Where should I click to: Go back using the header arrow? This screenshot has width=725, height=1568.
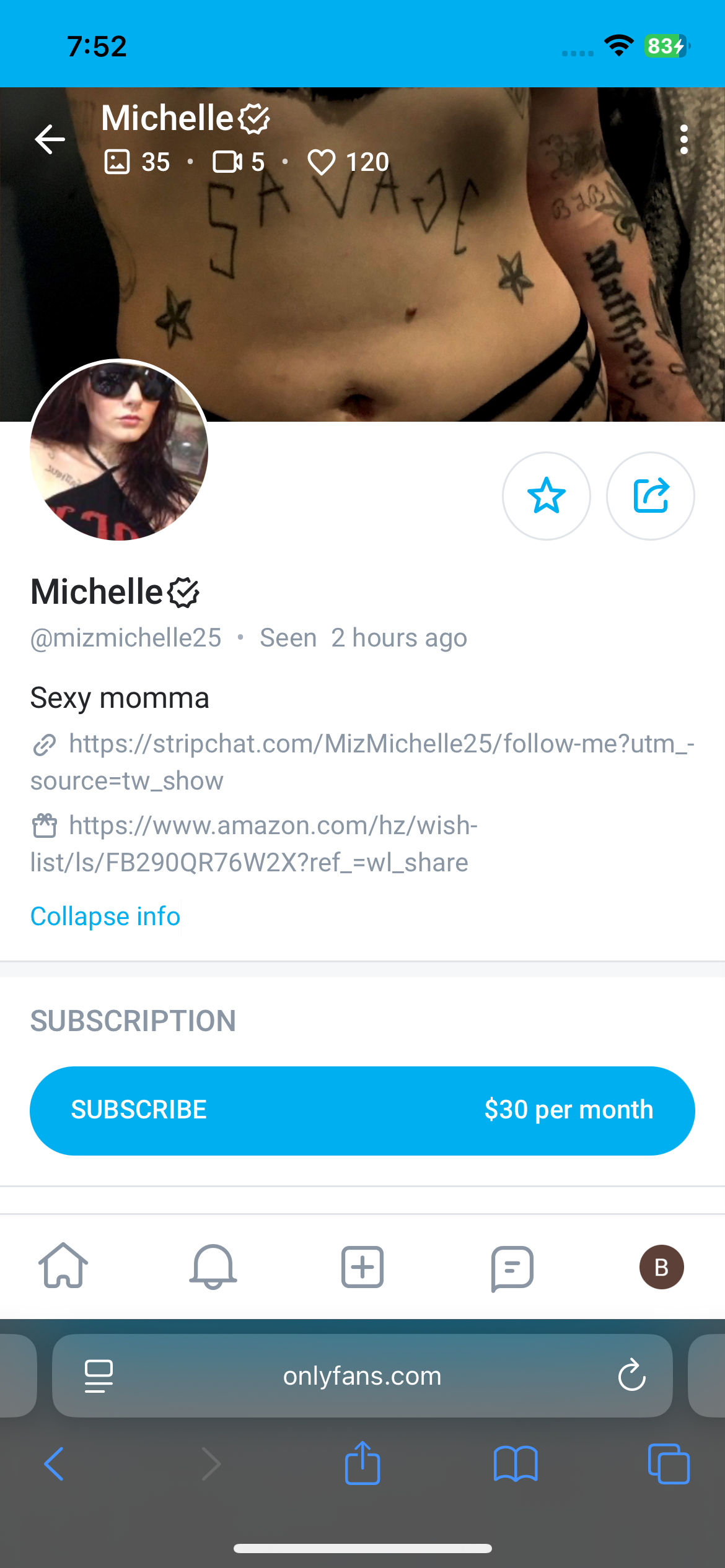[50, 139]
